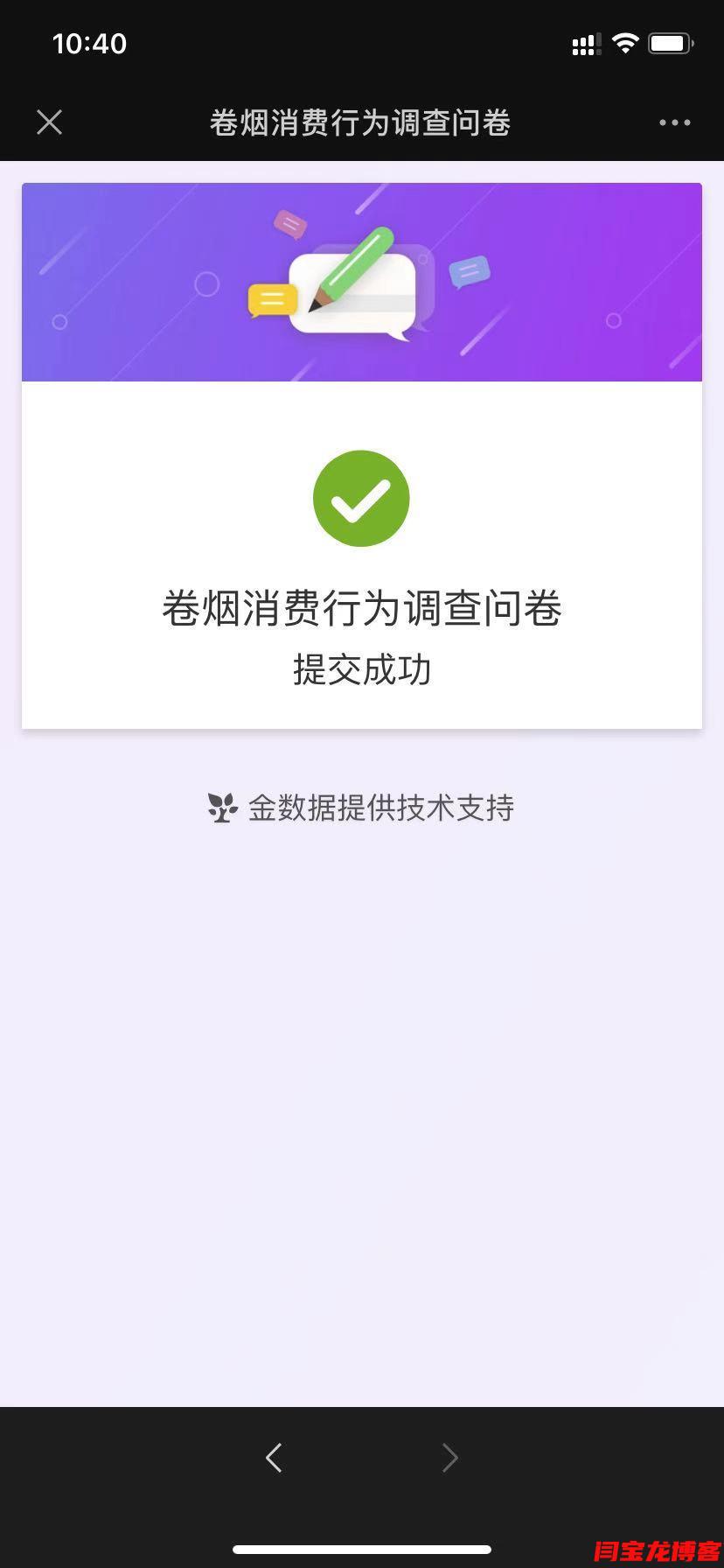Close the survey page with X
Viewport: 724px width, 1568px height.
pos(50,122)
